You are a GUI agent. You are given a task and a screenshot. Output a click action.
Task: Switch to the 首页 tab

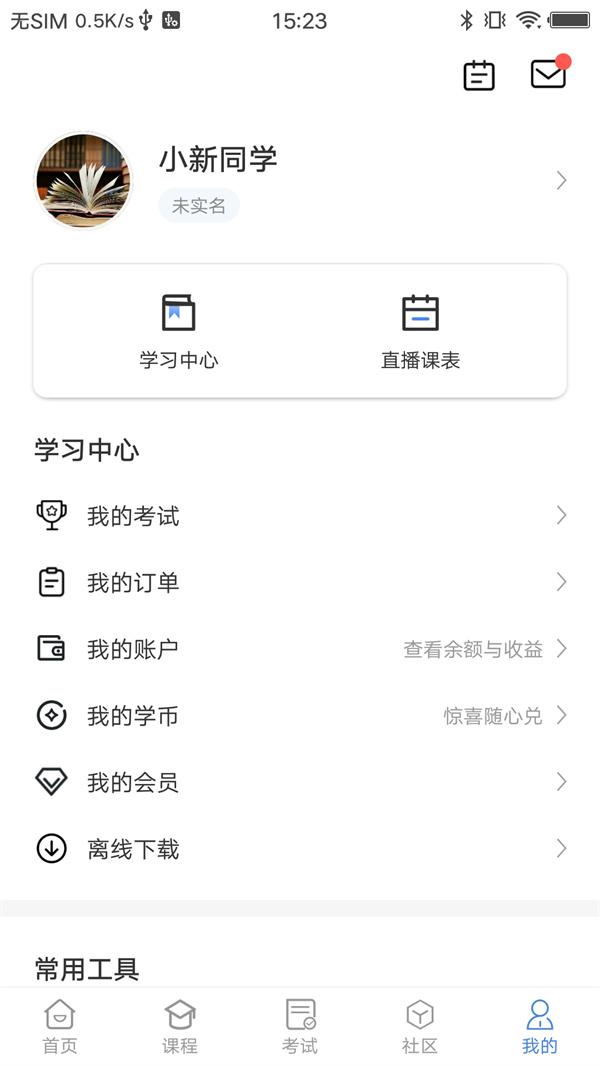[60, 1027]
